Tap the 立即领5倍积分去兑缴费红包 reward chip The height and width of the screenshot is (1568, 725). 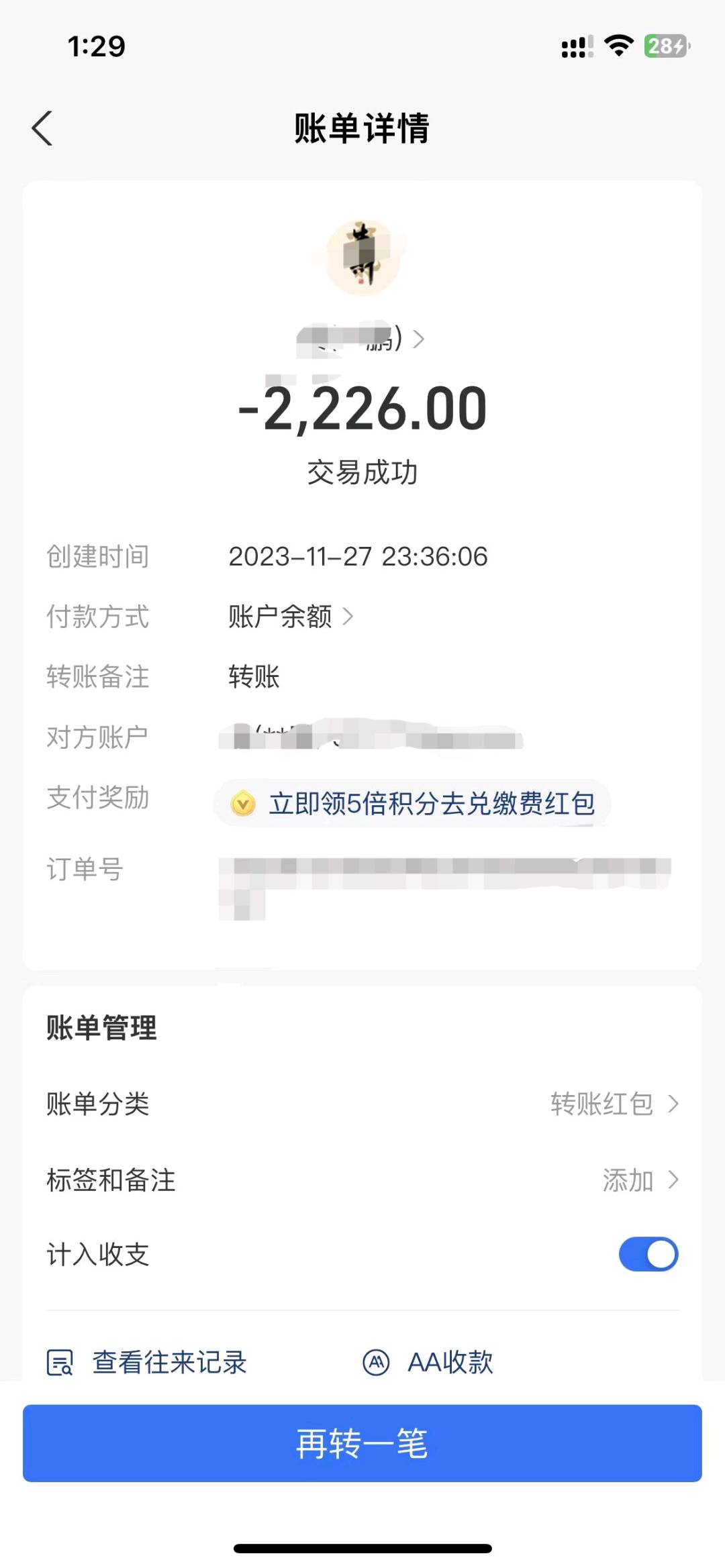tap(412, 803)
